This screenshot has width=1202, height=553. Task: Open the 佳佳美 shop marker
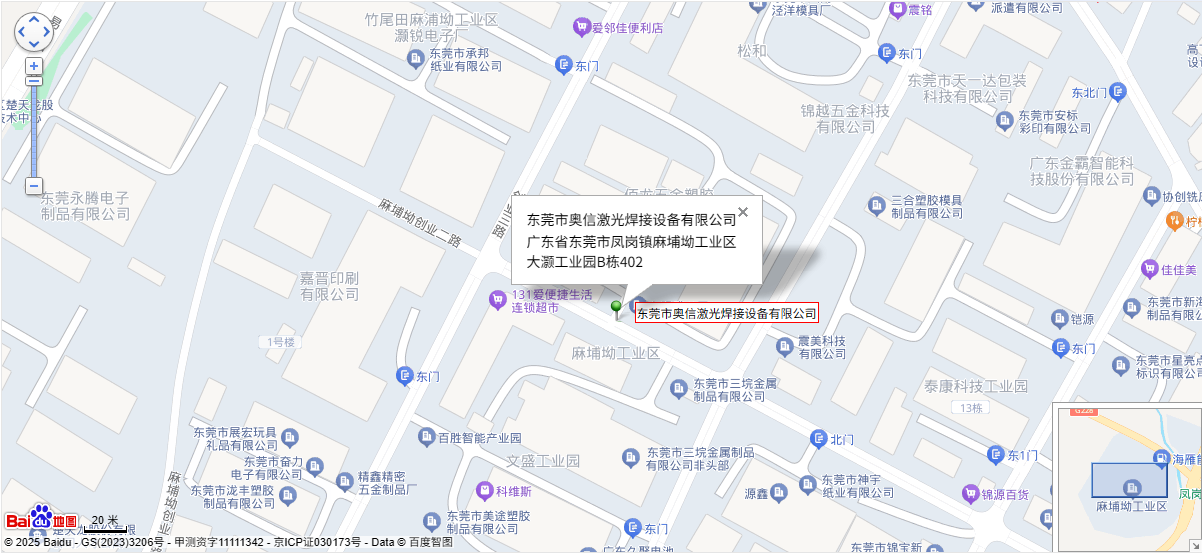1151,269
